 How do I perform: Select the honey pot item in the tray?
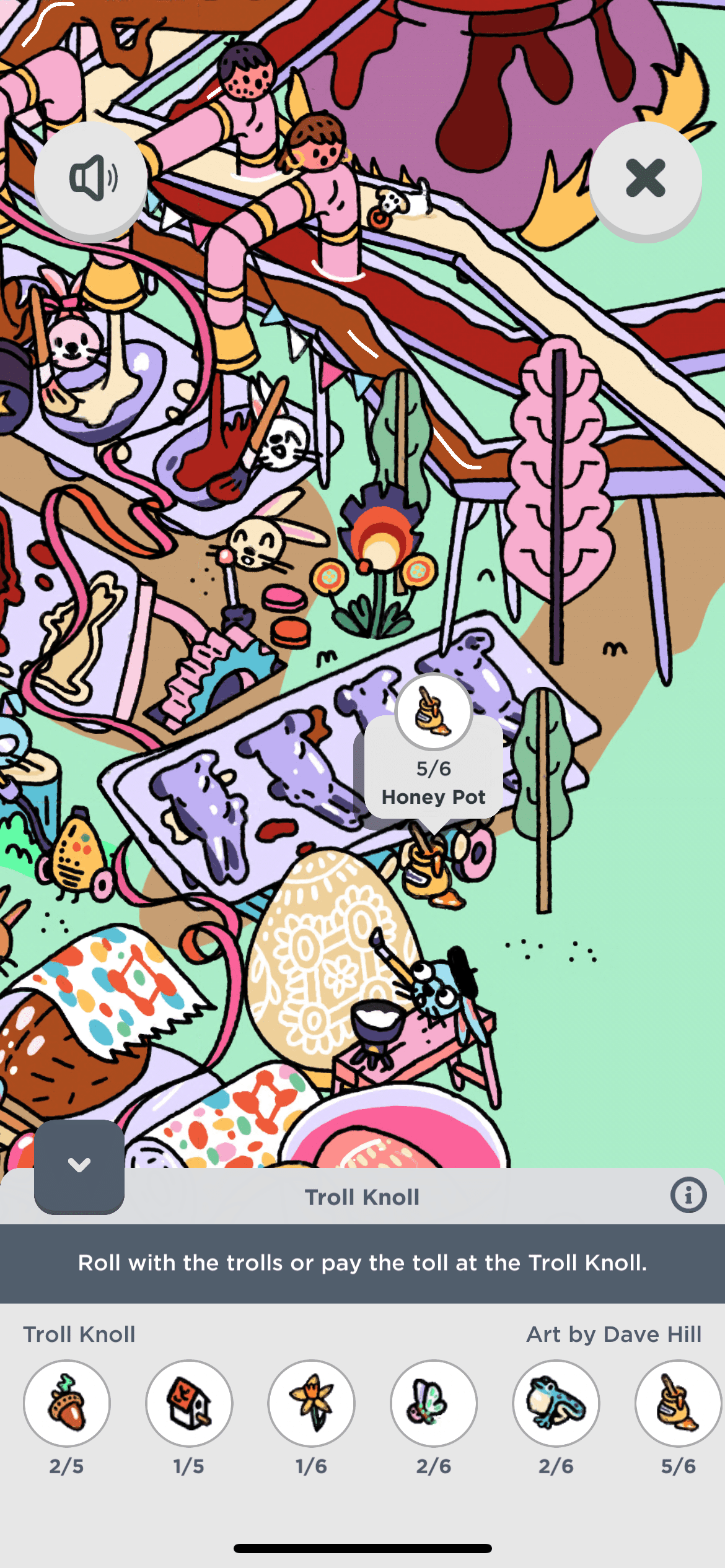coord(678,1403)
